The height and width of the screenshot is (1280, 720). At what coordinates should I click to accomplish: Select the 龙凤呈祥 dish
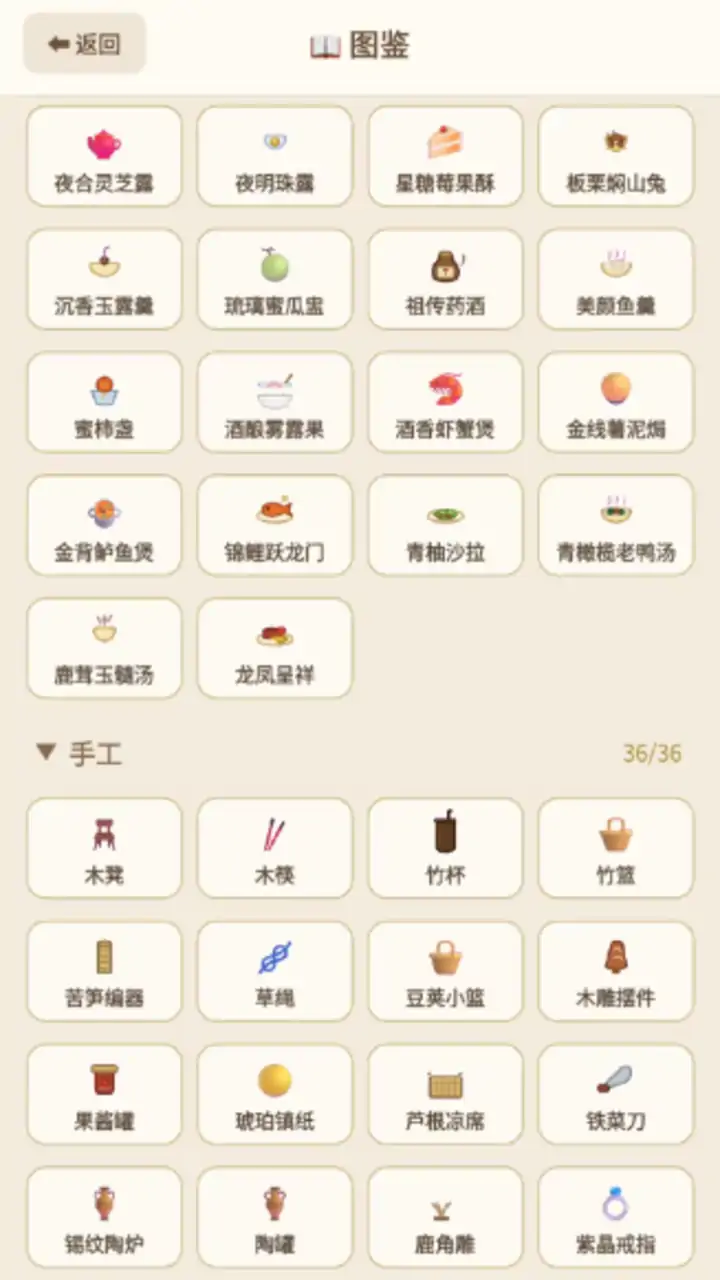click(x=275, y=648)
